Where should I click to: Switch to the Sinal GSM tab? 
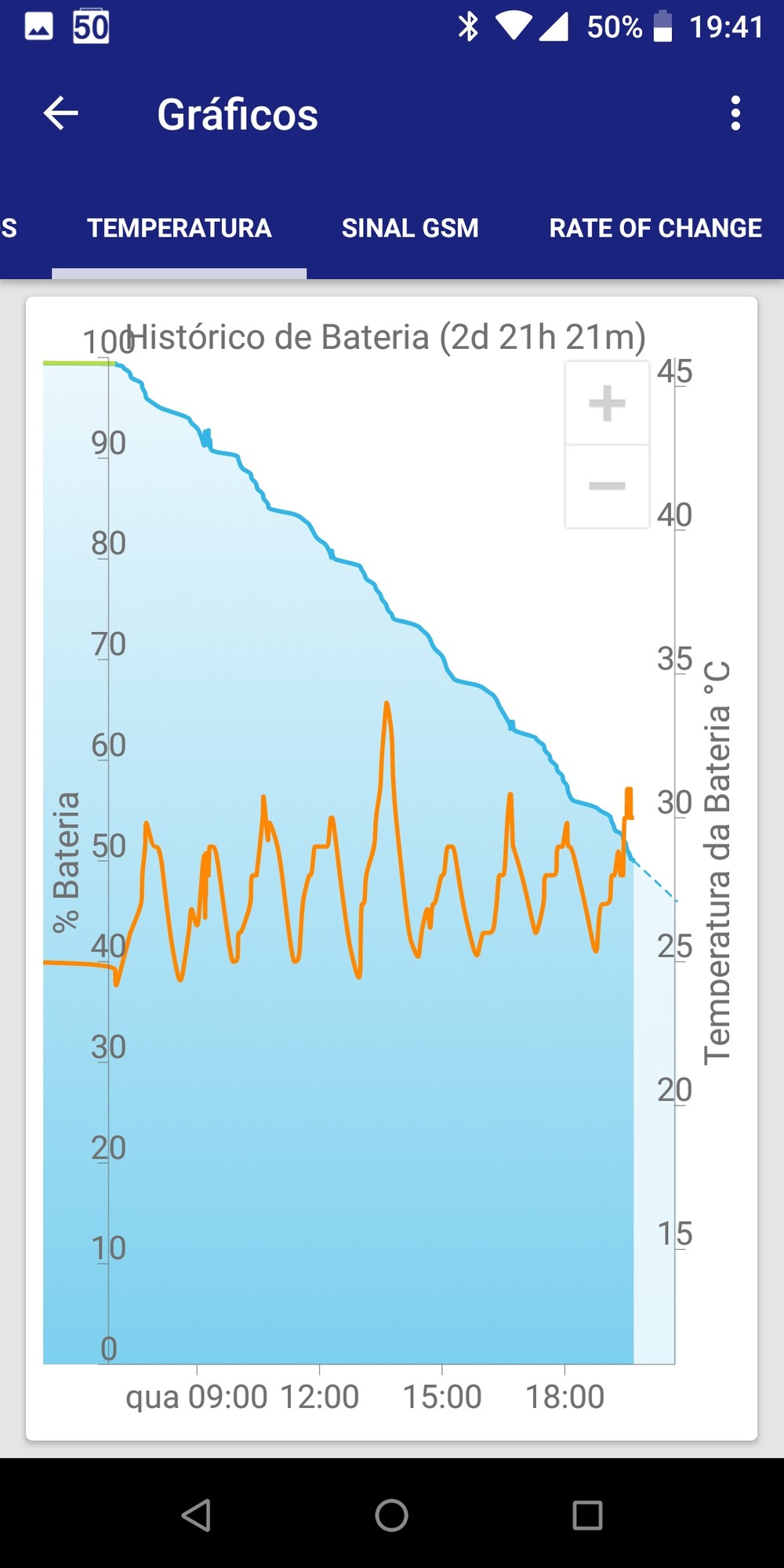410,228
